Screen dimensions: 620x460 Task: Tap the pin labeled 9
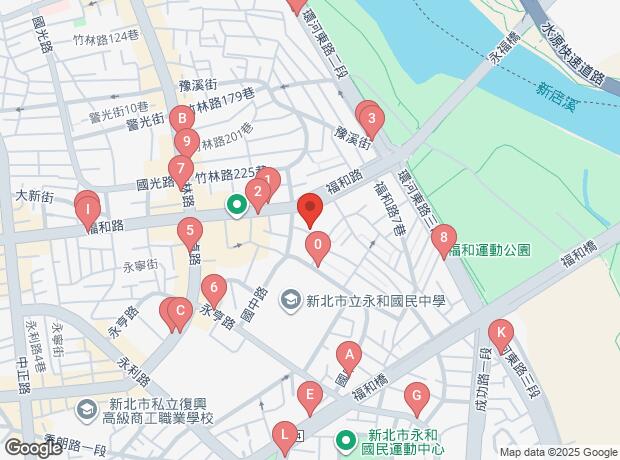coord(187,142)
